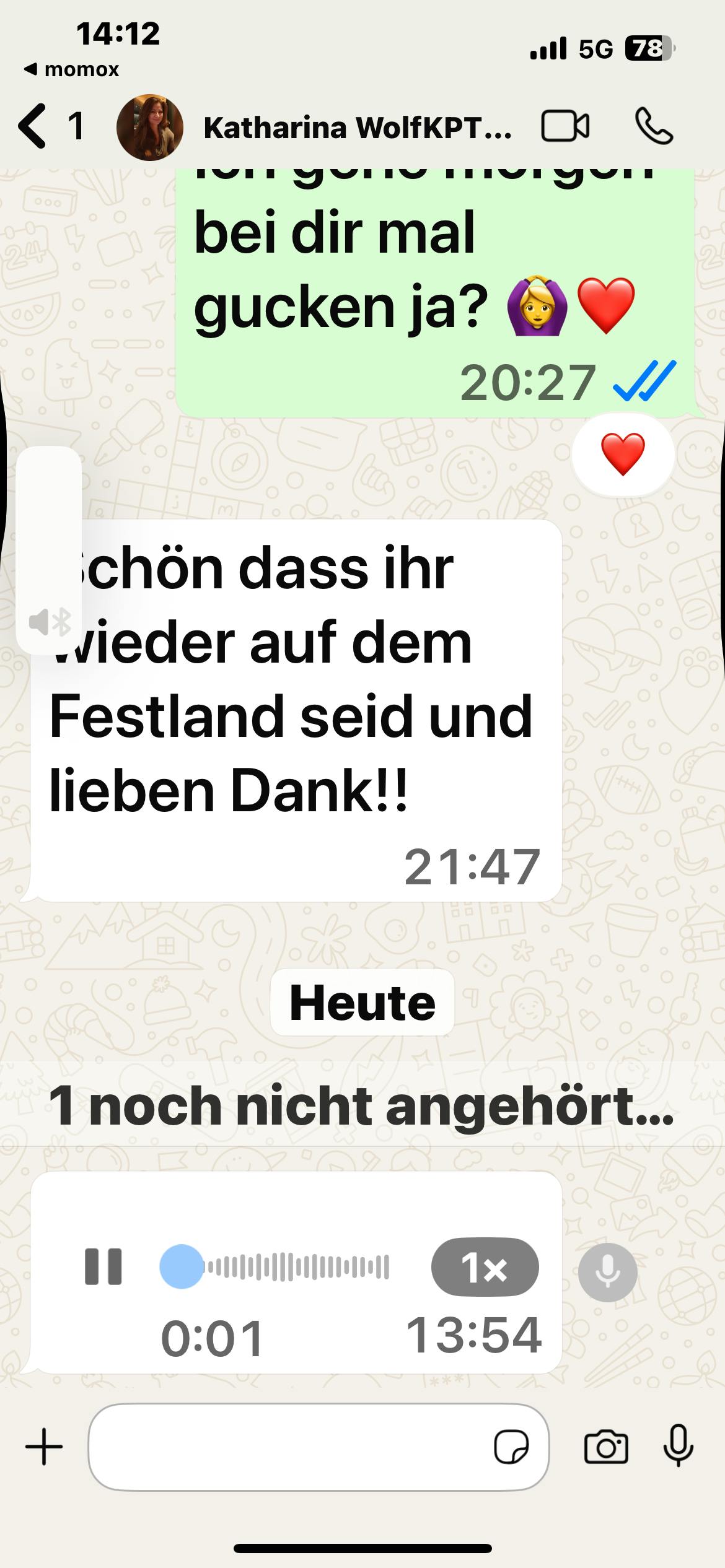The image size is (725, 1568).
Task: Tap the heart reaction under the green message
Action: click(x=623, y=454)
